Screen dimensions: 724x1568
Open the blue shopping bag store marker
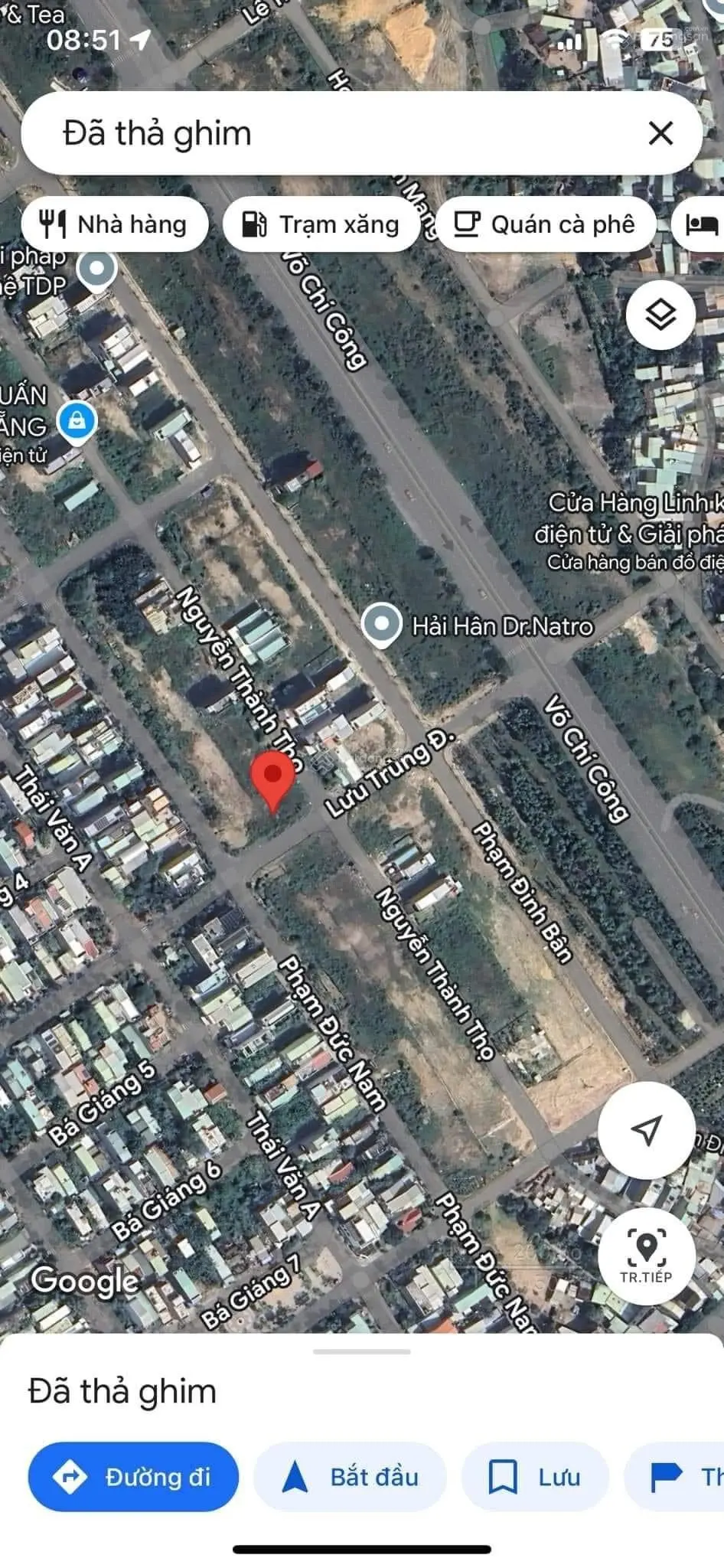[77, 421]
